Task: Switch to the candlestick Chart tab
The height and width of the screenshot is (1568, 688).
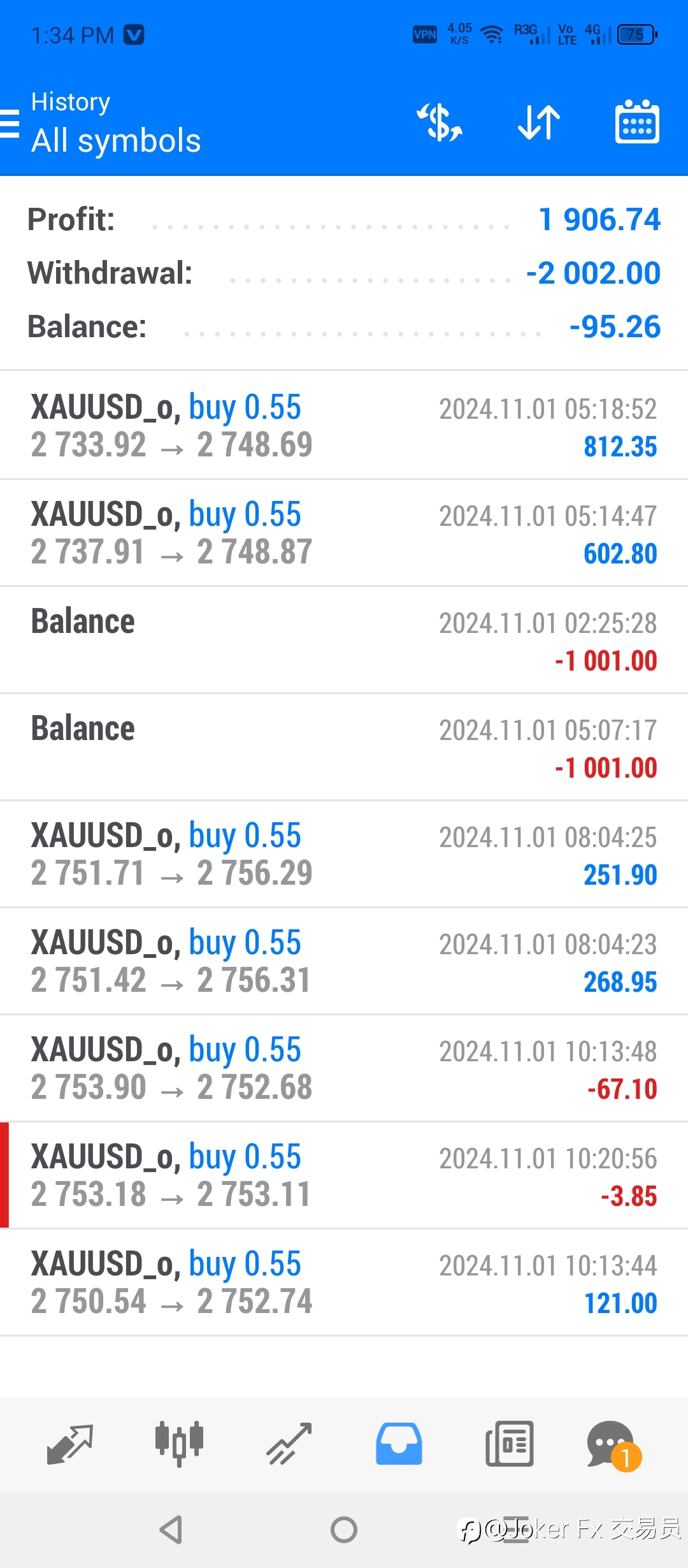Action: point(179,1444)
